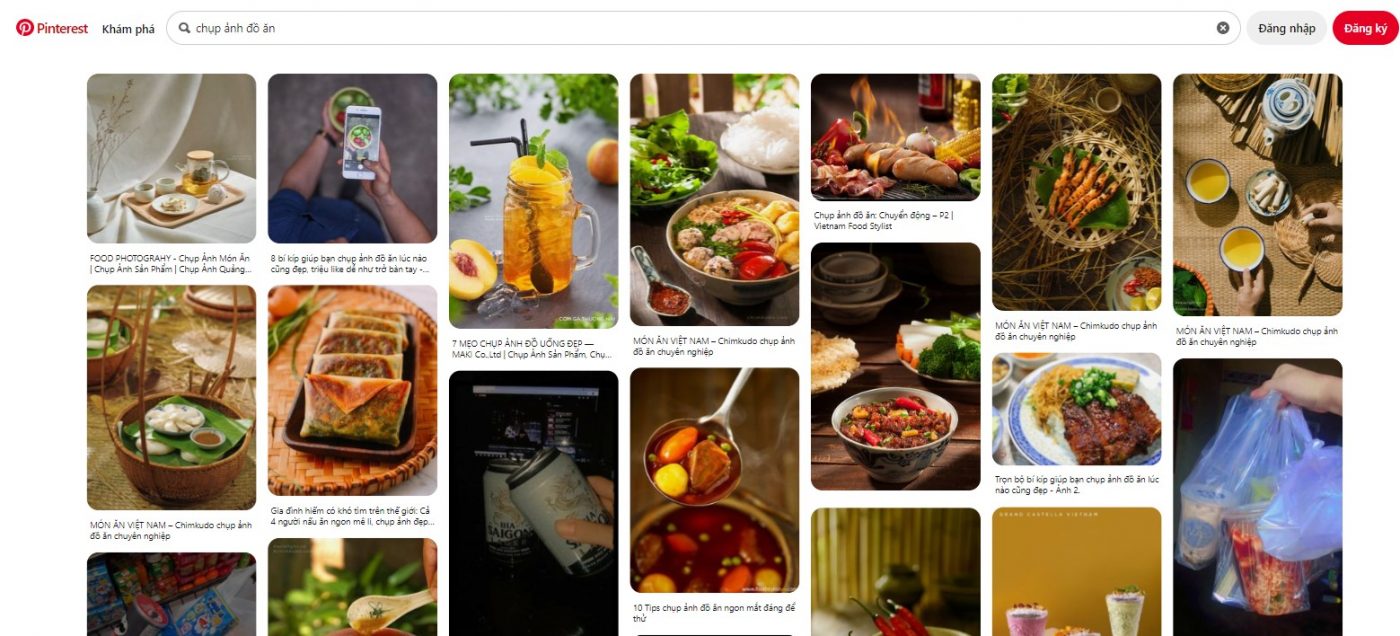Viewport: 1400px width, 636px height.
Task: Open the hotpot bowl with vegetables pin
Action: coord(714,200)
